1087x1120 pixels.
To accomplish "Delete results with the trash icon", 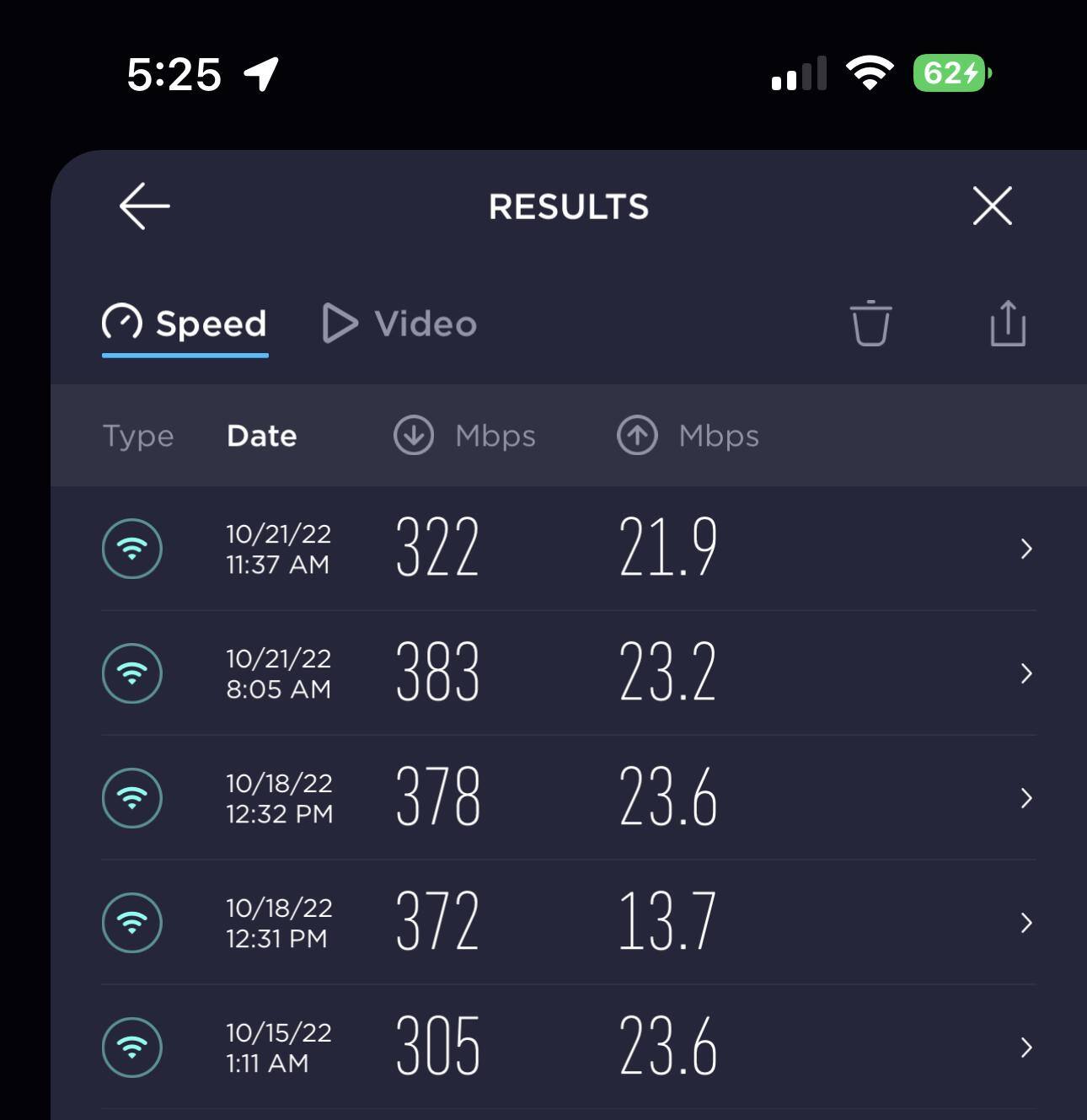I will click(x=870, y=324).
